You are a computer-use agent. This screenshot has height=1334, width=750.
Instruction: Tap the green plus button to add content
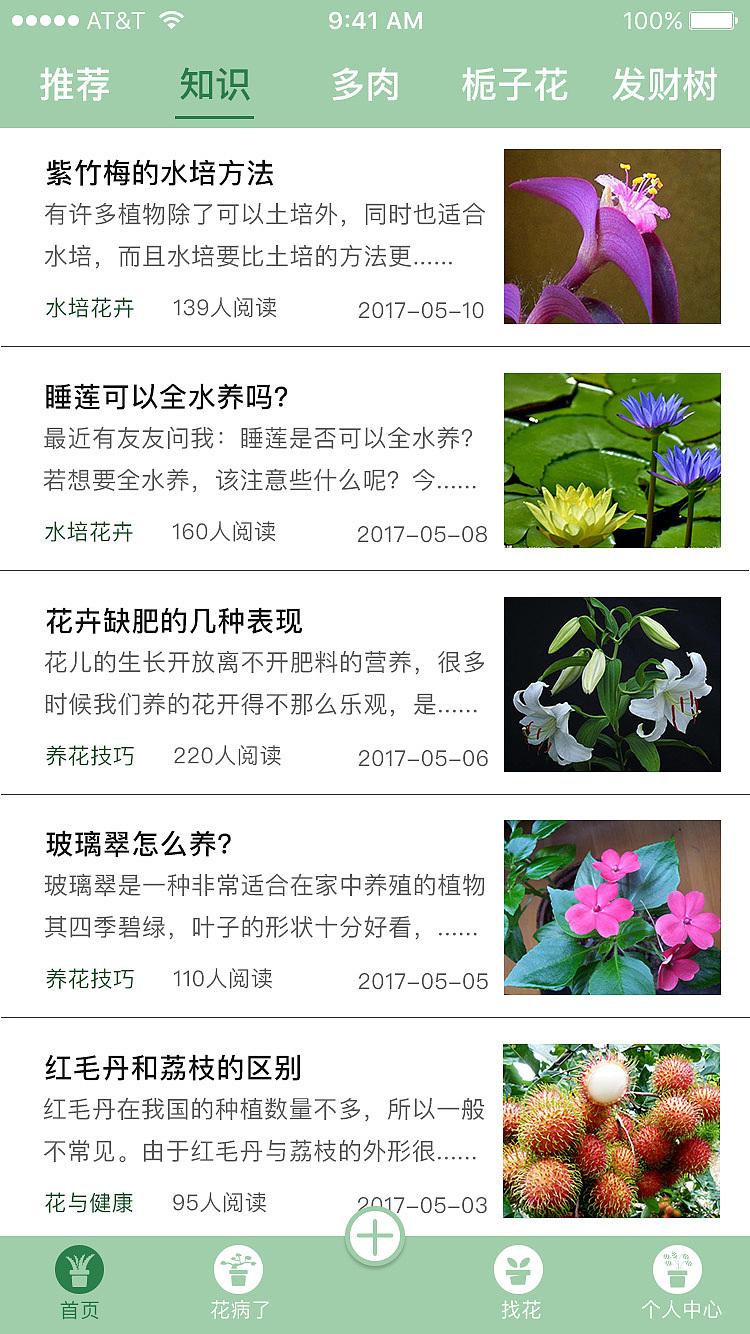(375, 1237)
